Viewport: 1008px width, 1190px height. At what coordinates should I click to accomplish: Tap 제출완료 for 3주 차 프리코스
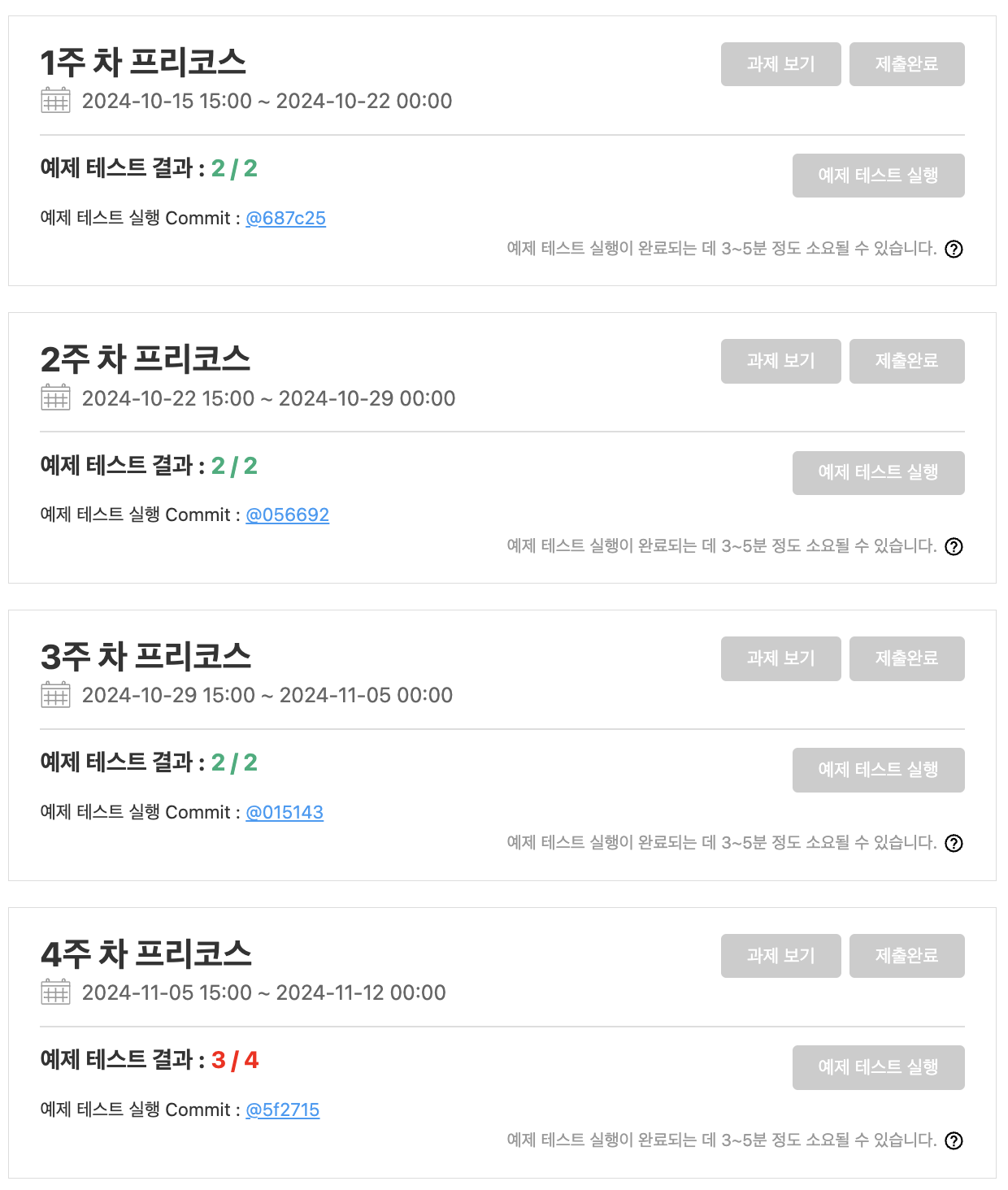[906, 658]
